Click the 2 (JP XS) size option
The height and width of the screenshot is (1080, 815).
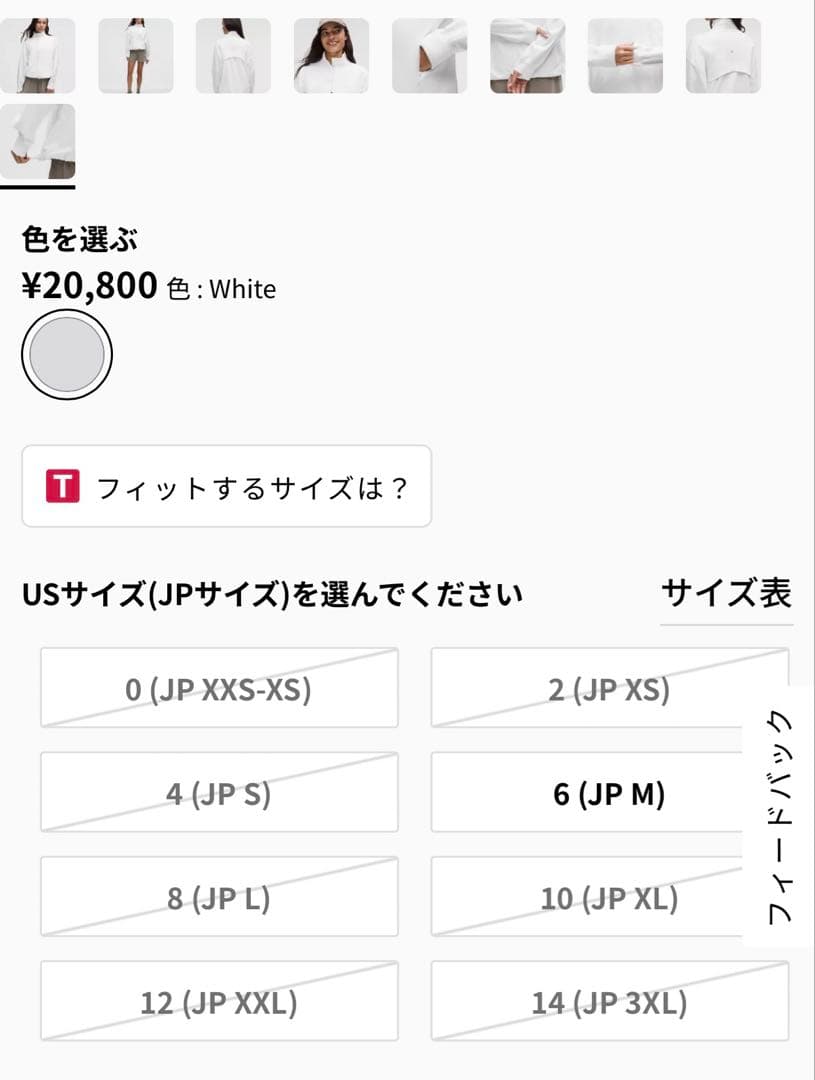611,688
